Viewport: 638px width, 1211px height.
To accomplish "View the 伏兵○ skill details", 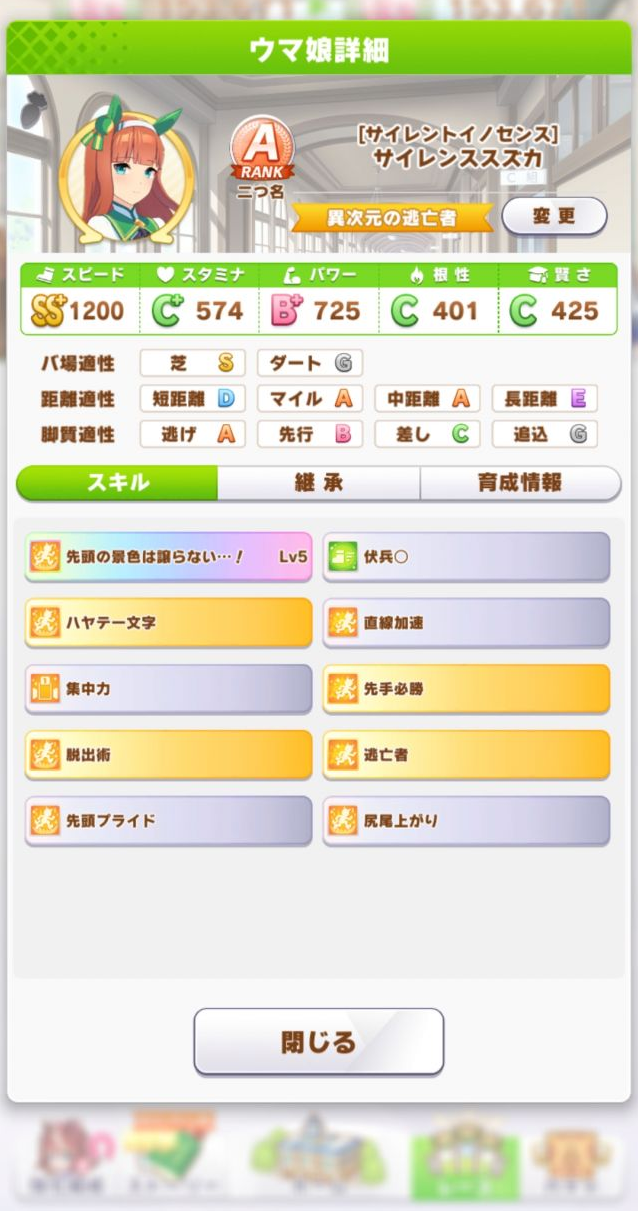I will tap(466, 556).
